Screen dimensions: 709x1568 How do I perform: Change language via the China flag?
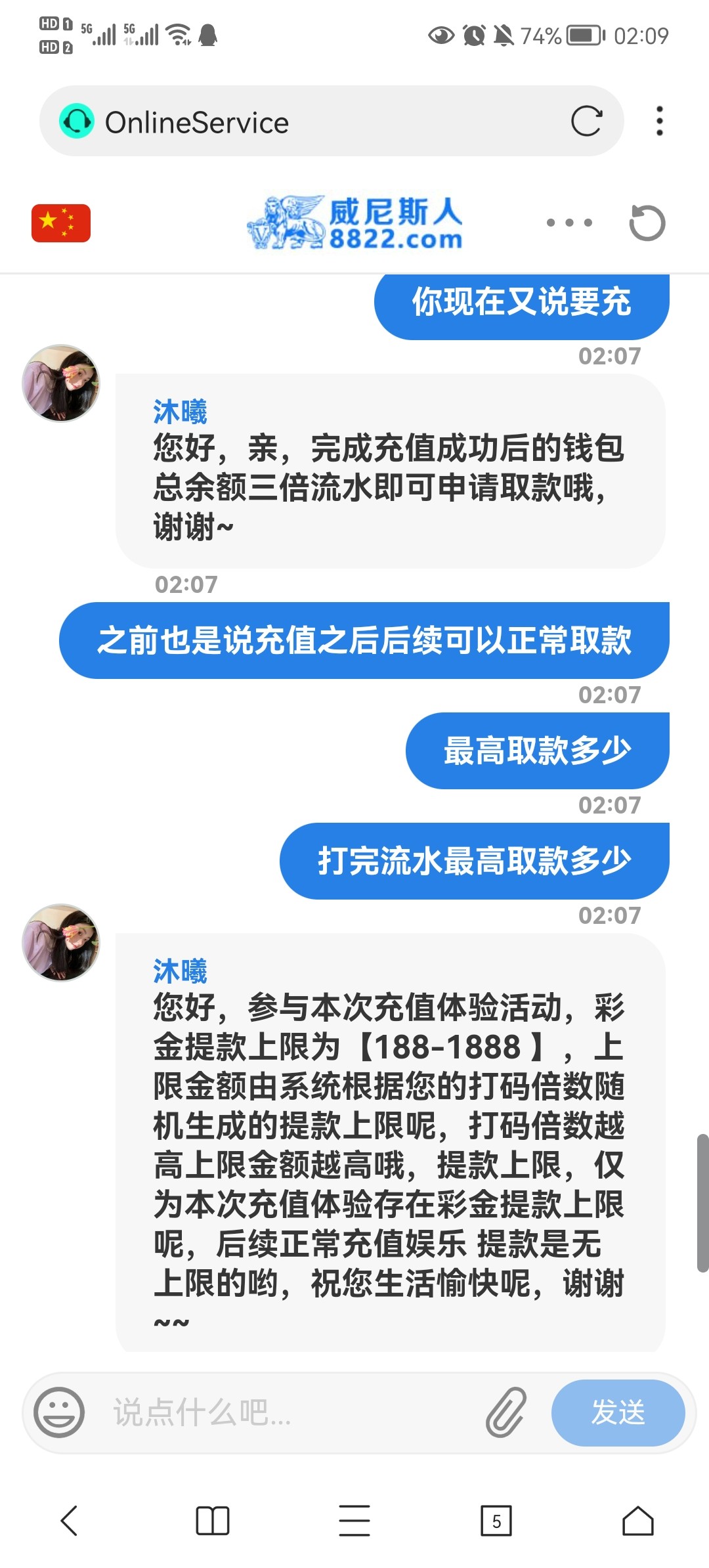(x=61, y=223)
